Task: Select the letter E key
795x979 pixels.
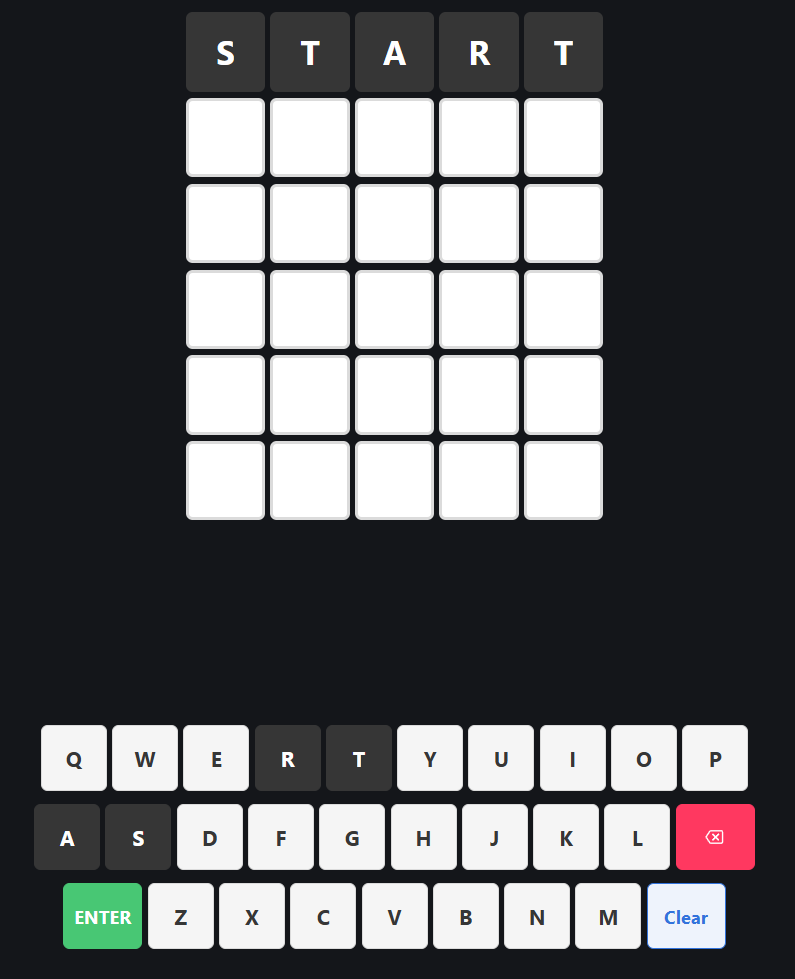Action: (x=216, y=758)
